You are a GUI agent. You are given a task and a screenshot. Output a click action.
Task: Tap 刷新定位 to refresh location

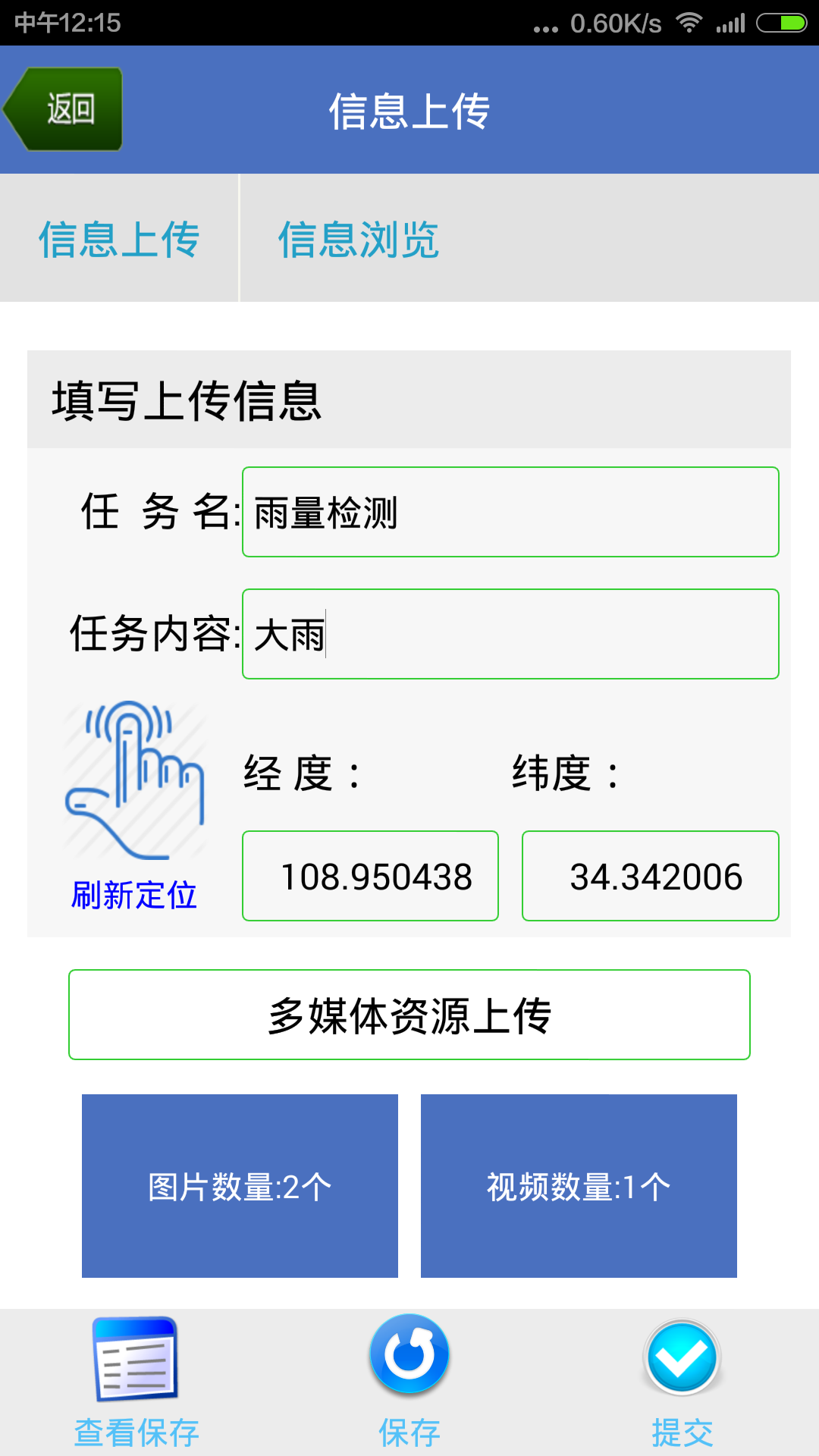tap(134, 808)
